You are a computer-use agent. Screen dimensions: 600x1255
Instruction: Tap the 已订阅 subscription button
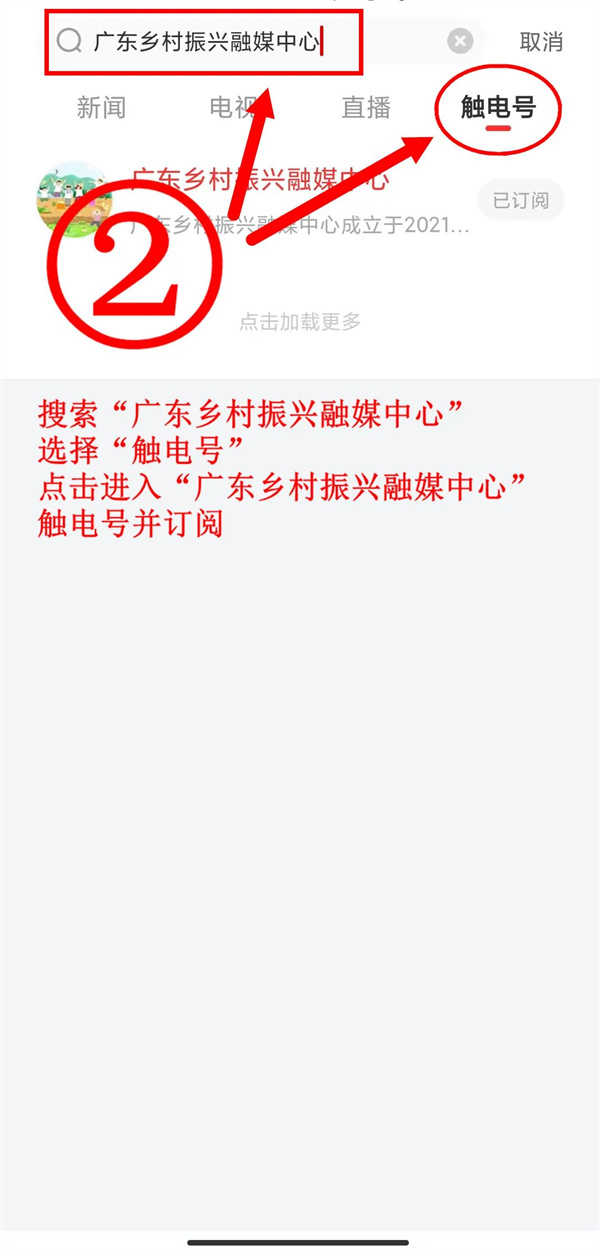[x=521, y=201]
